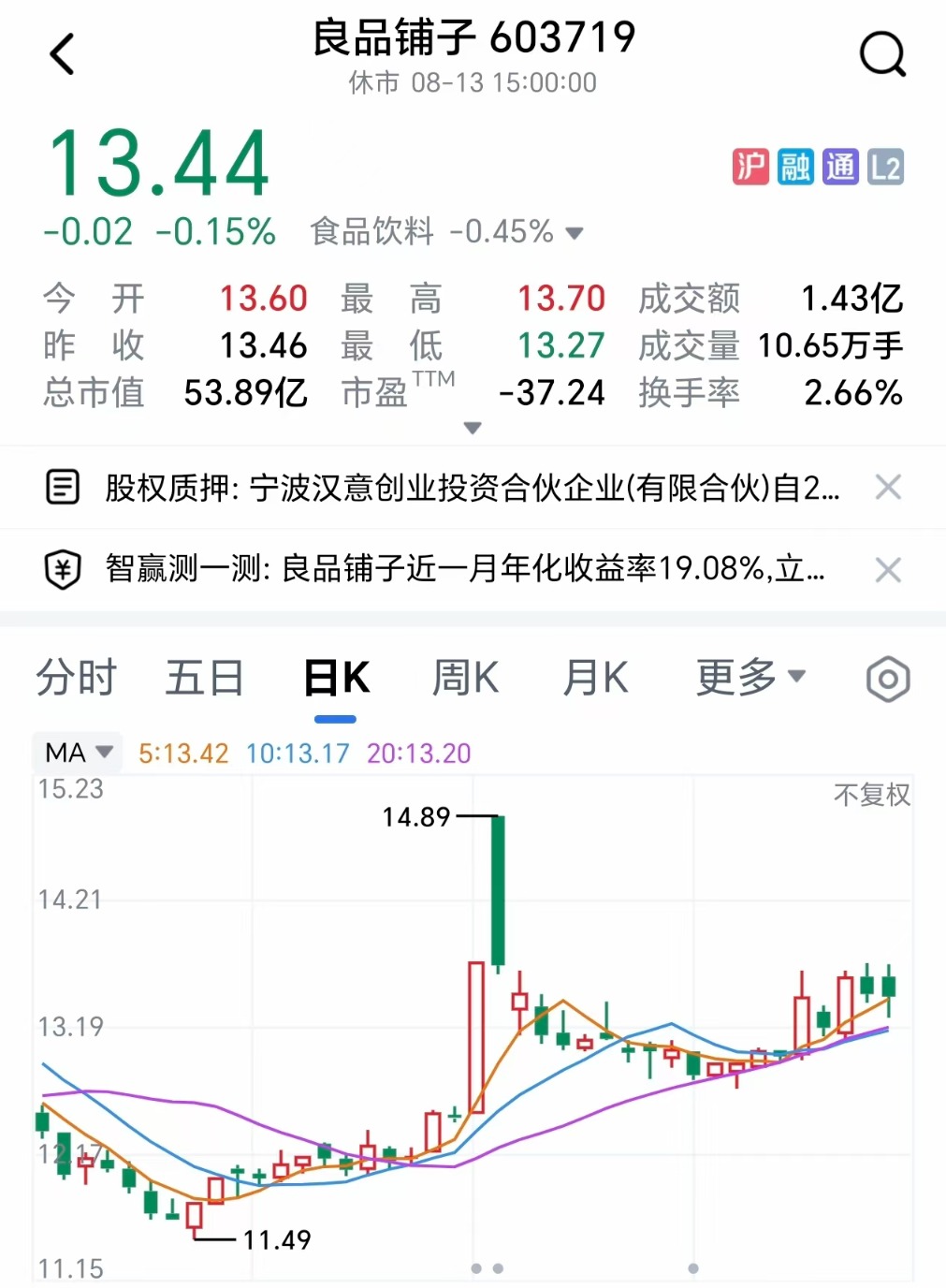Switch to the 月K chart tab
The width and height of the screenshot is (946, 1288).
pyautogui.click(x=595, y=678)
